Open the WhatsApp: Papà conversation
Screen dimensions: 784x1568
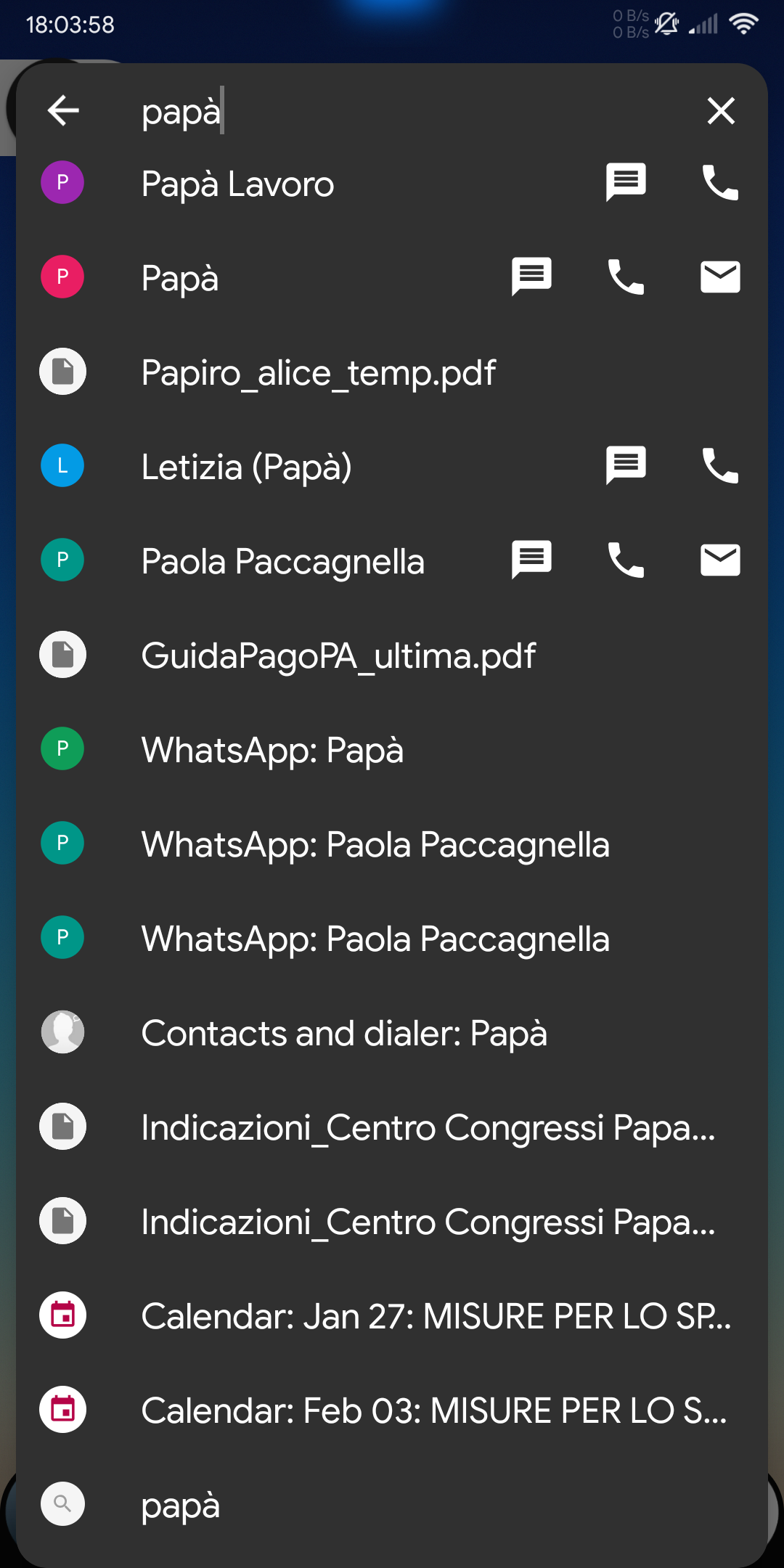pyautogui.click(x=272, y=748)
